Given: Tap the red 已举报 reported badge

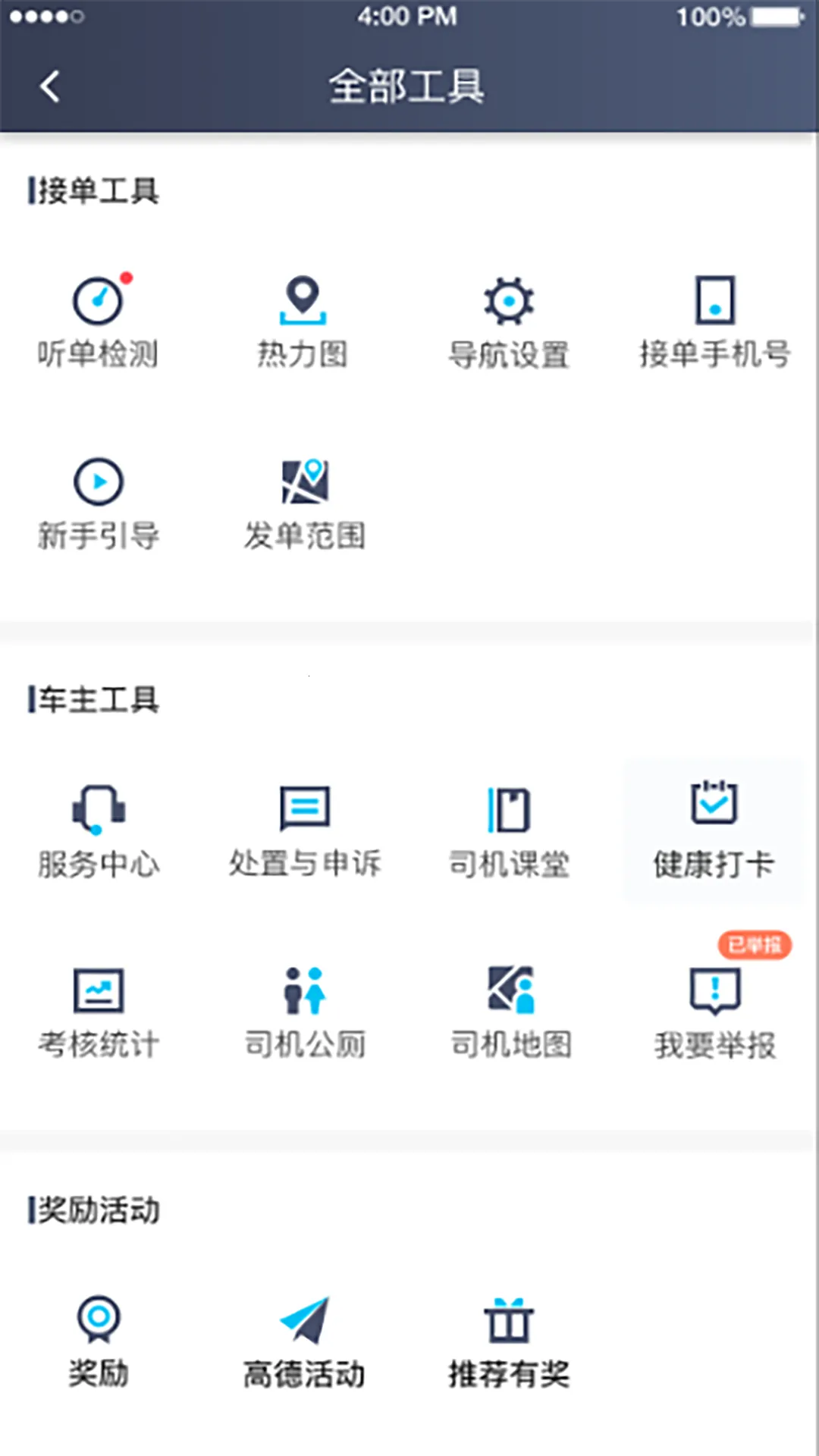Looking at the screenshot, I should click(754, 946).
